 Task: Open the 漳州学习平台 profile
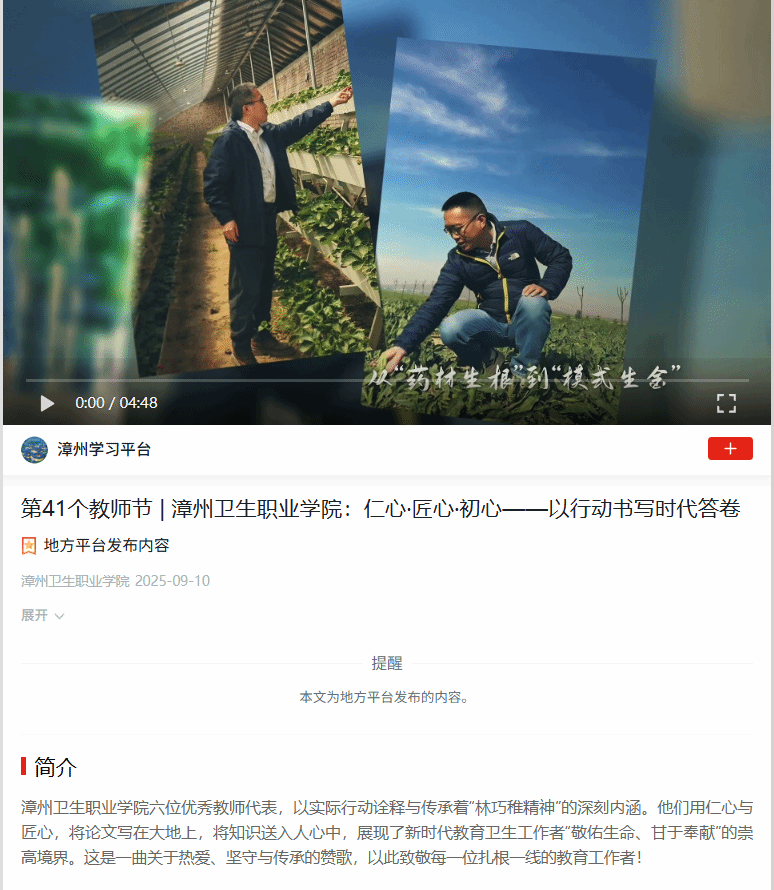point(103,450)
